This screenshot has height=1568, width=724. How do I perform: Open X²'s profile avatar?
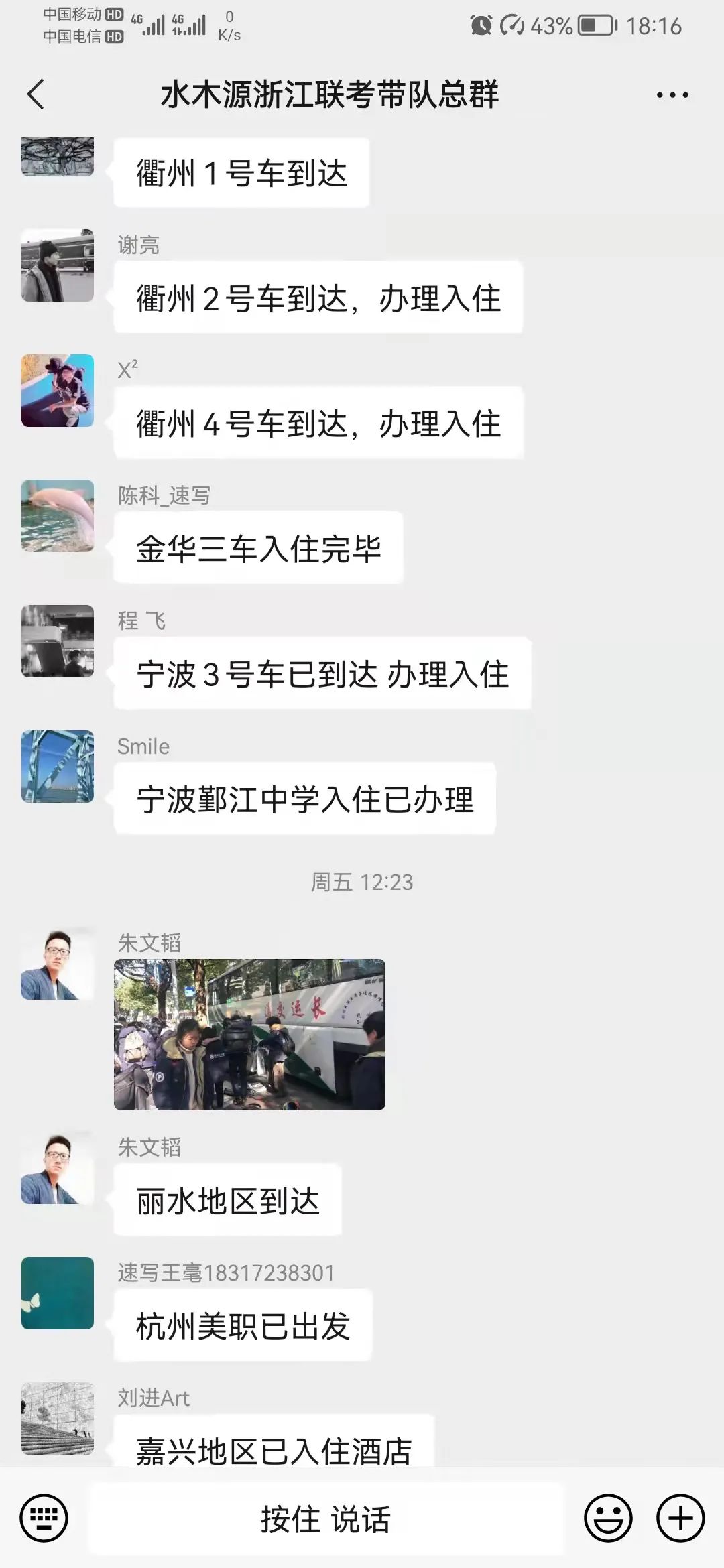click(58, 391)
